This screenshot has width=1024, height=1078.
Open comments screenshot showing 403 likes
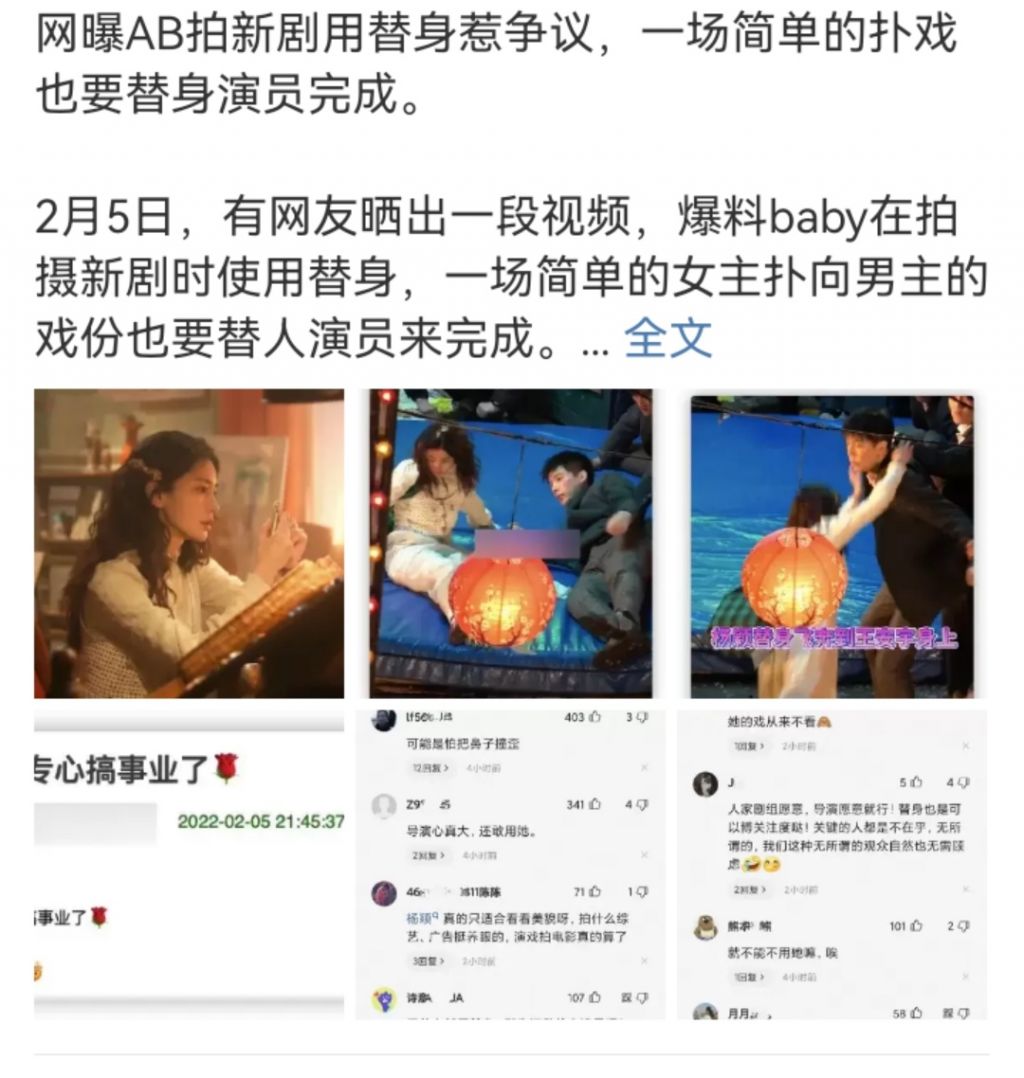(x=511, y=865)
